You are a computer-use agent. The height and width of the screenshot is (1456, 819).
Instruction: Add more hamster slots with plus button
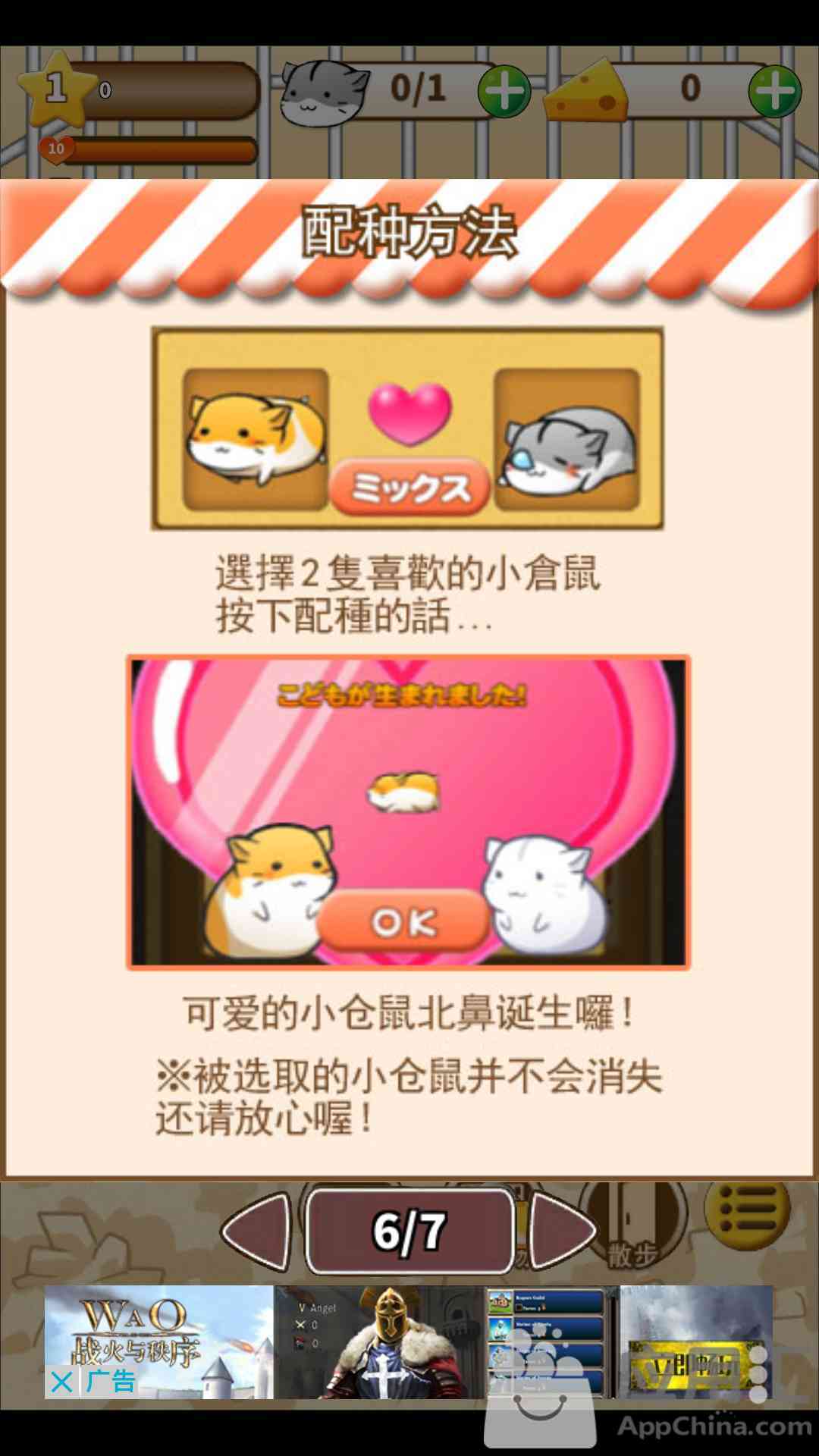(504, 92)
